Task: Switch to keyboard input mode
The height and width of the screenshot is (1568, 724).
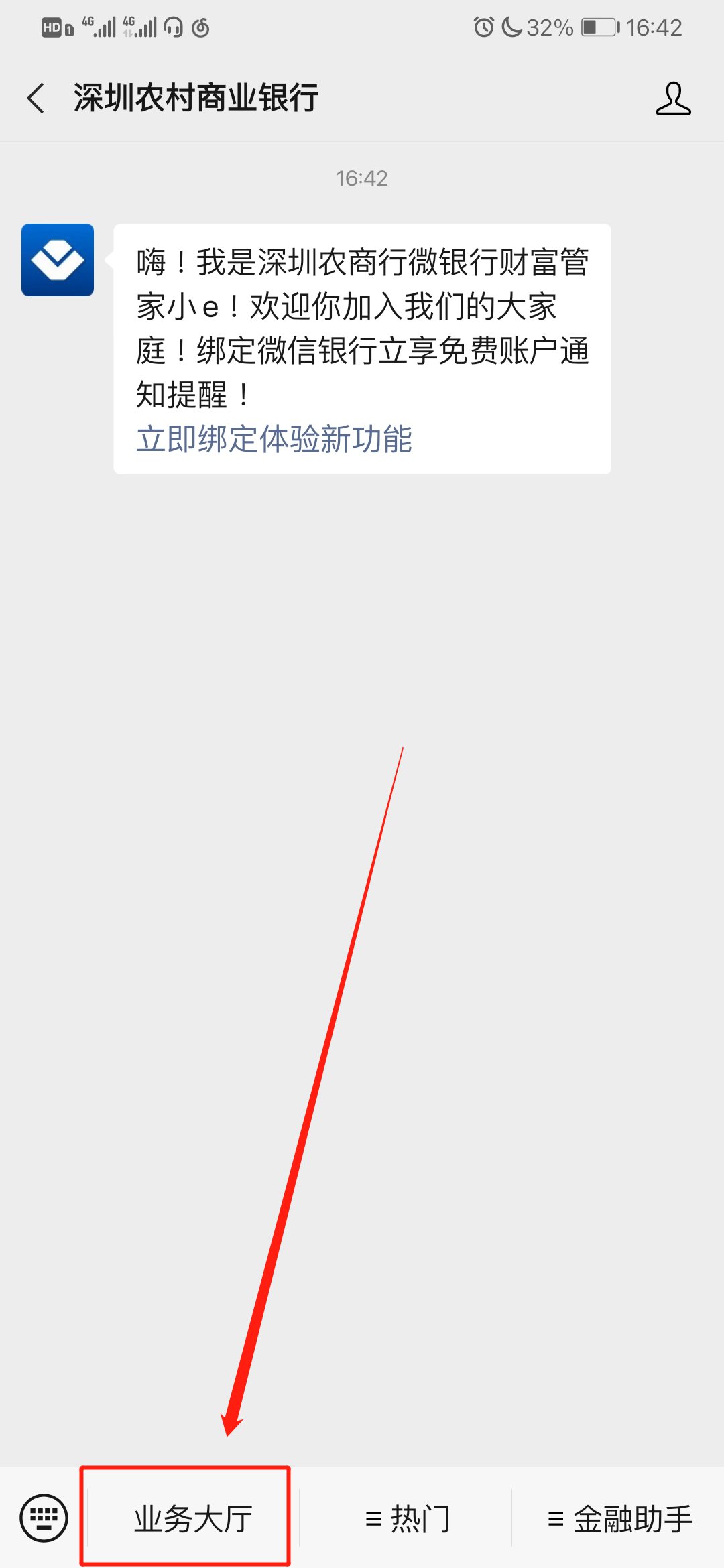Action: (44, 1518)
